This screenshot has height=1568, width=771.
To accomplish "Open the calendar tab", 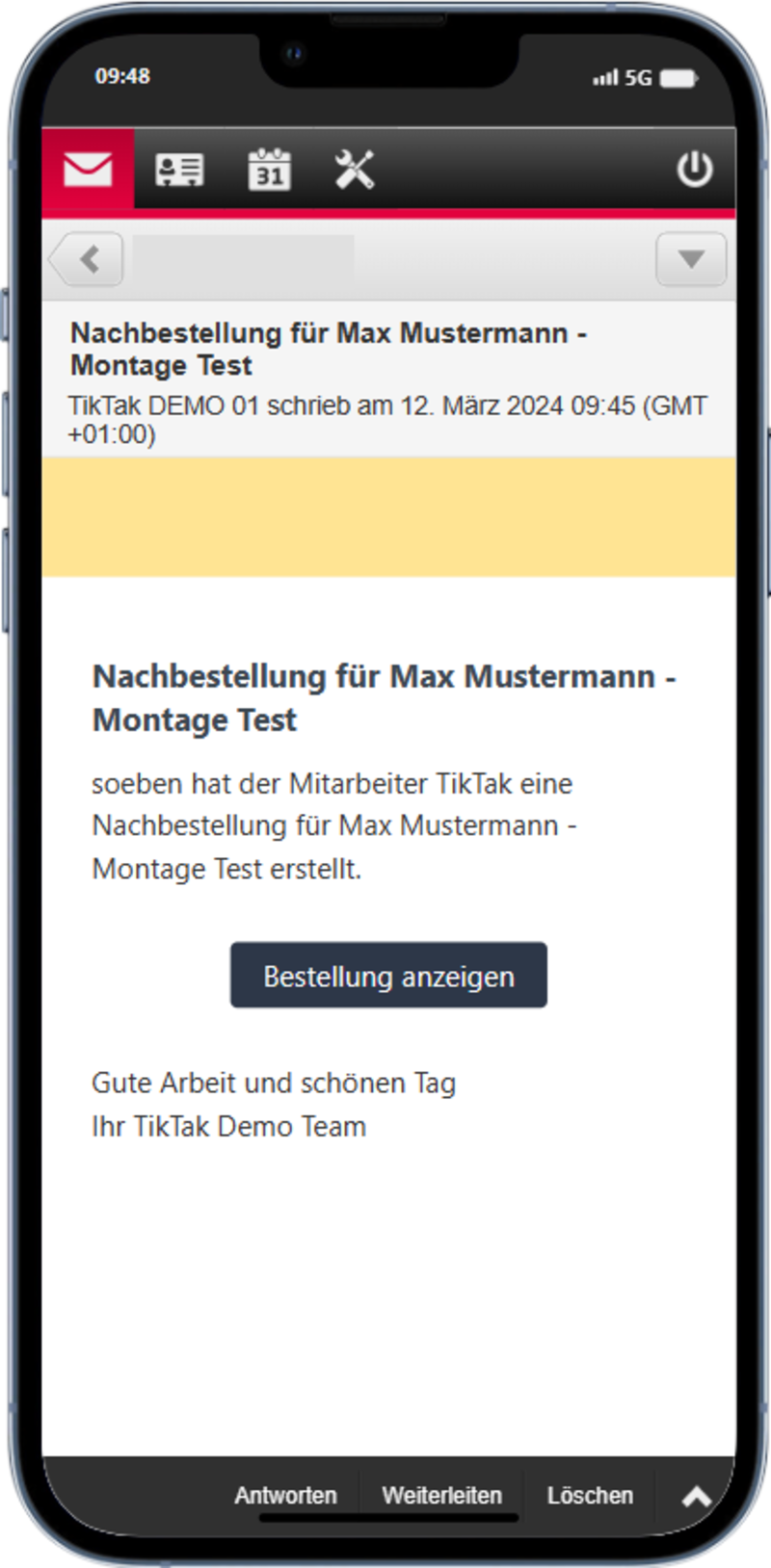I will pos(269,170).
